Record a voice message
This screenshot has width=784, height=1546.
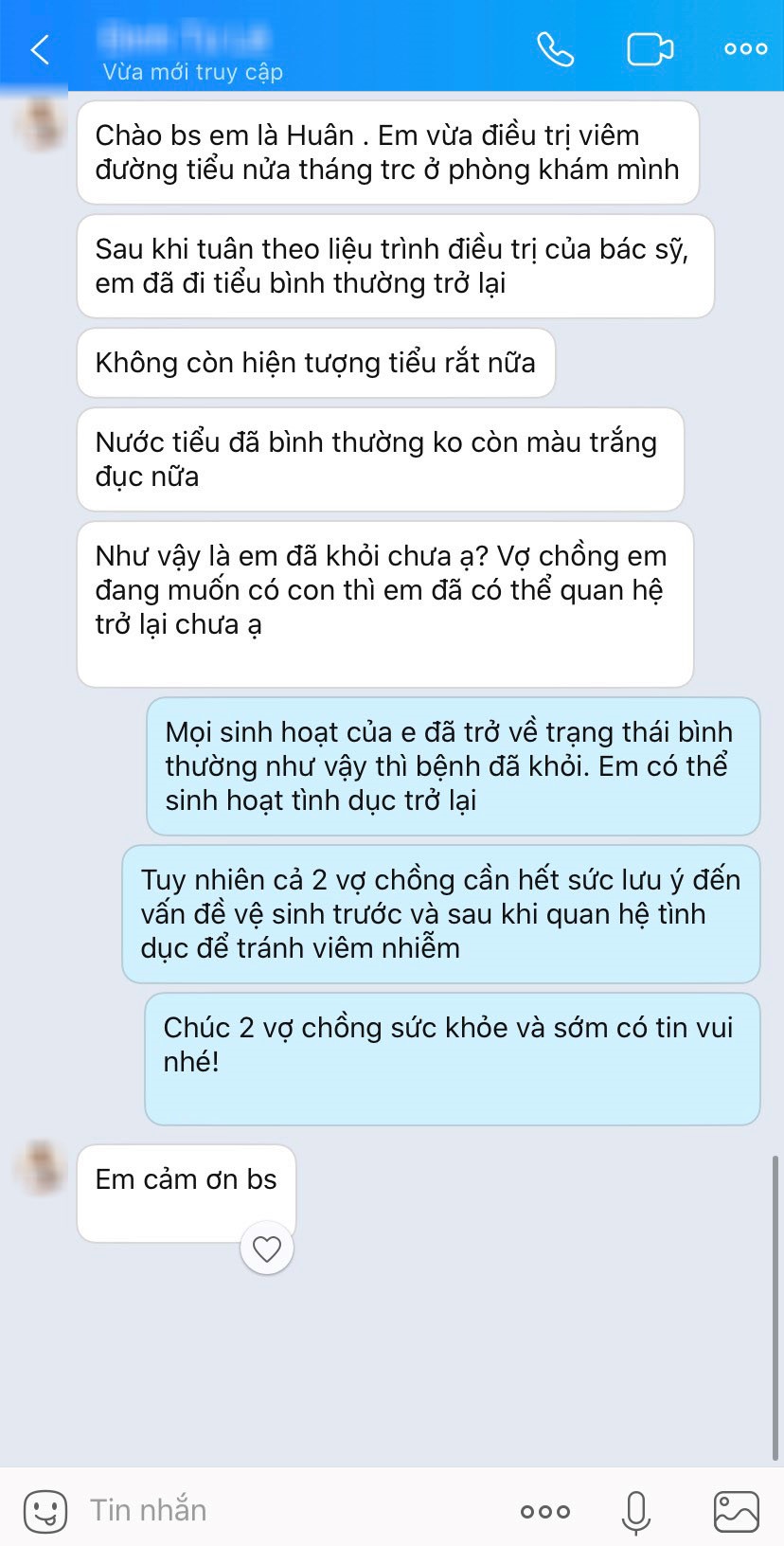(636, 1511)
